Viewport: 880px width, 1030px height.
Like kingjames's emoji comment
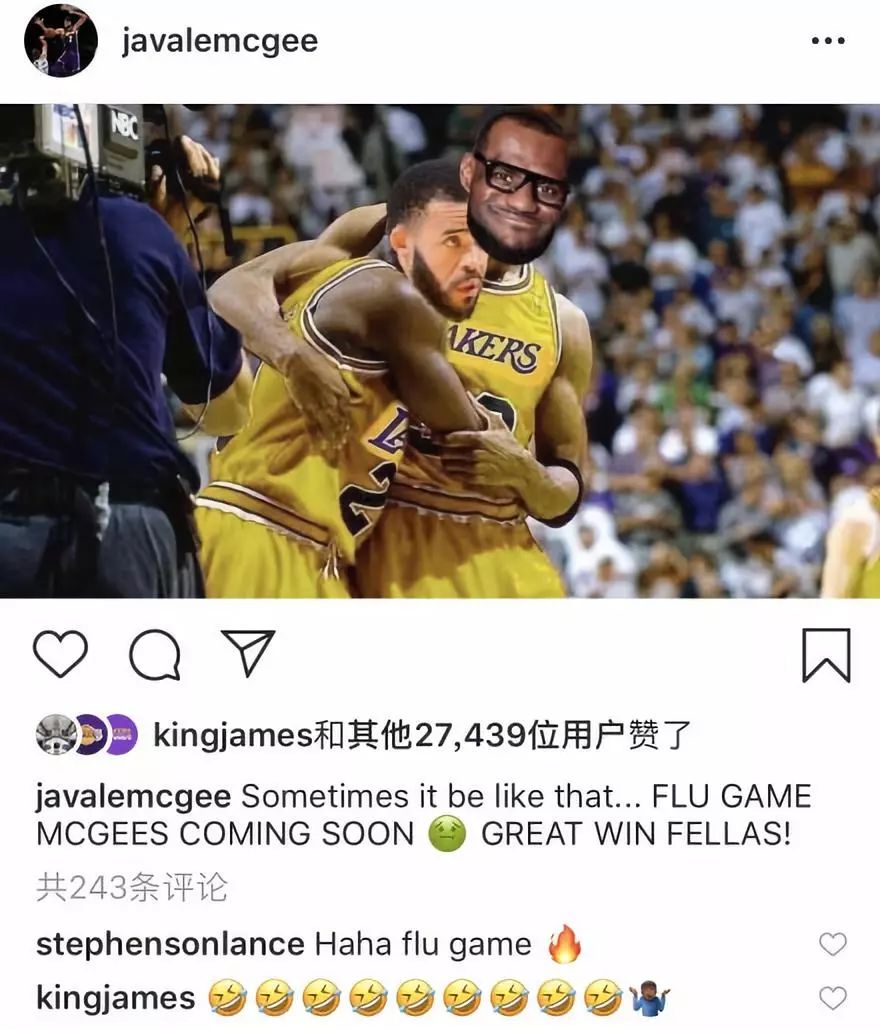832,997
